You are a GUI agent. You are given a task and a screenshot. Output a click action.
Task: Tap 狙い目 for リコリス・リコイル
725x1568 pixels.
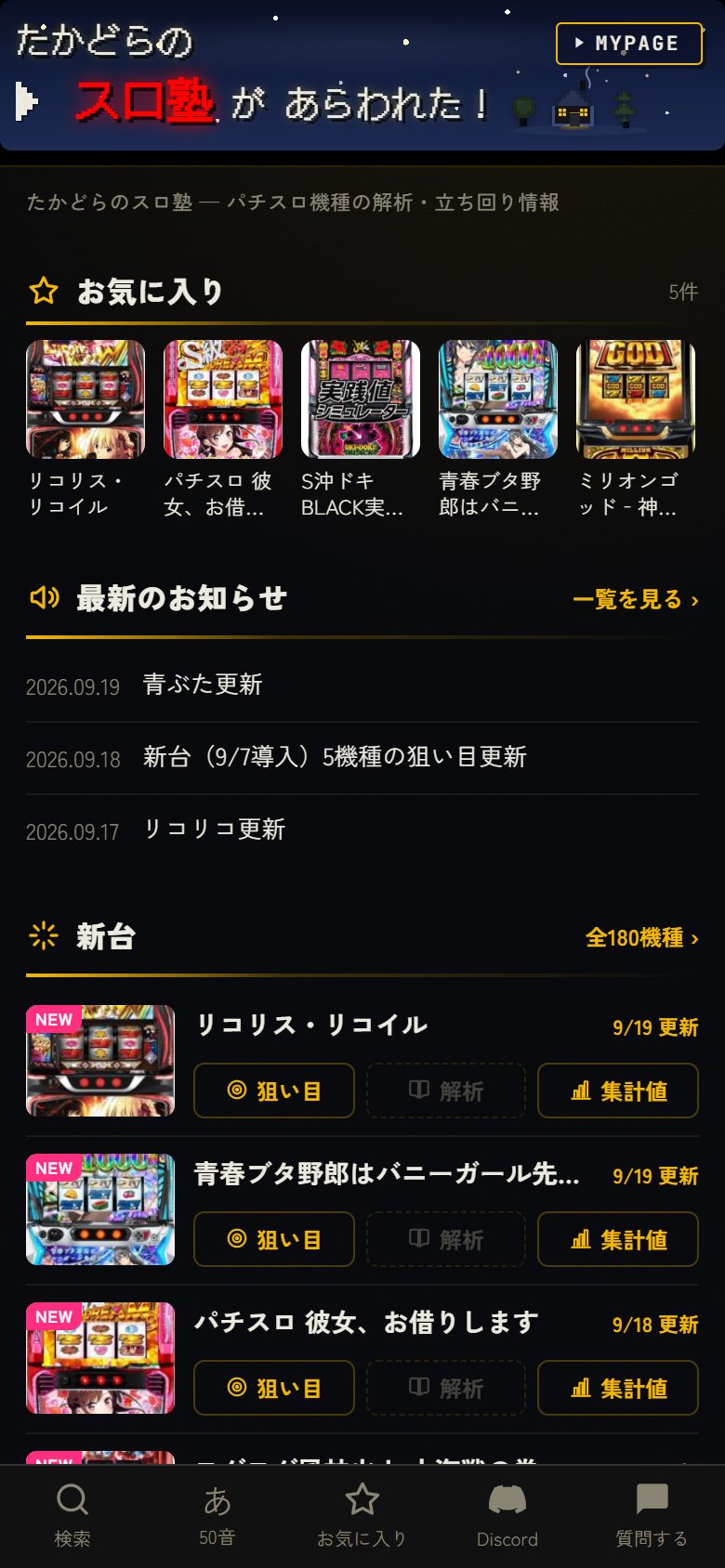pos(274,1091)
